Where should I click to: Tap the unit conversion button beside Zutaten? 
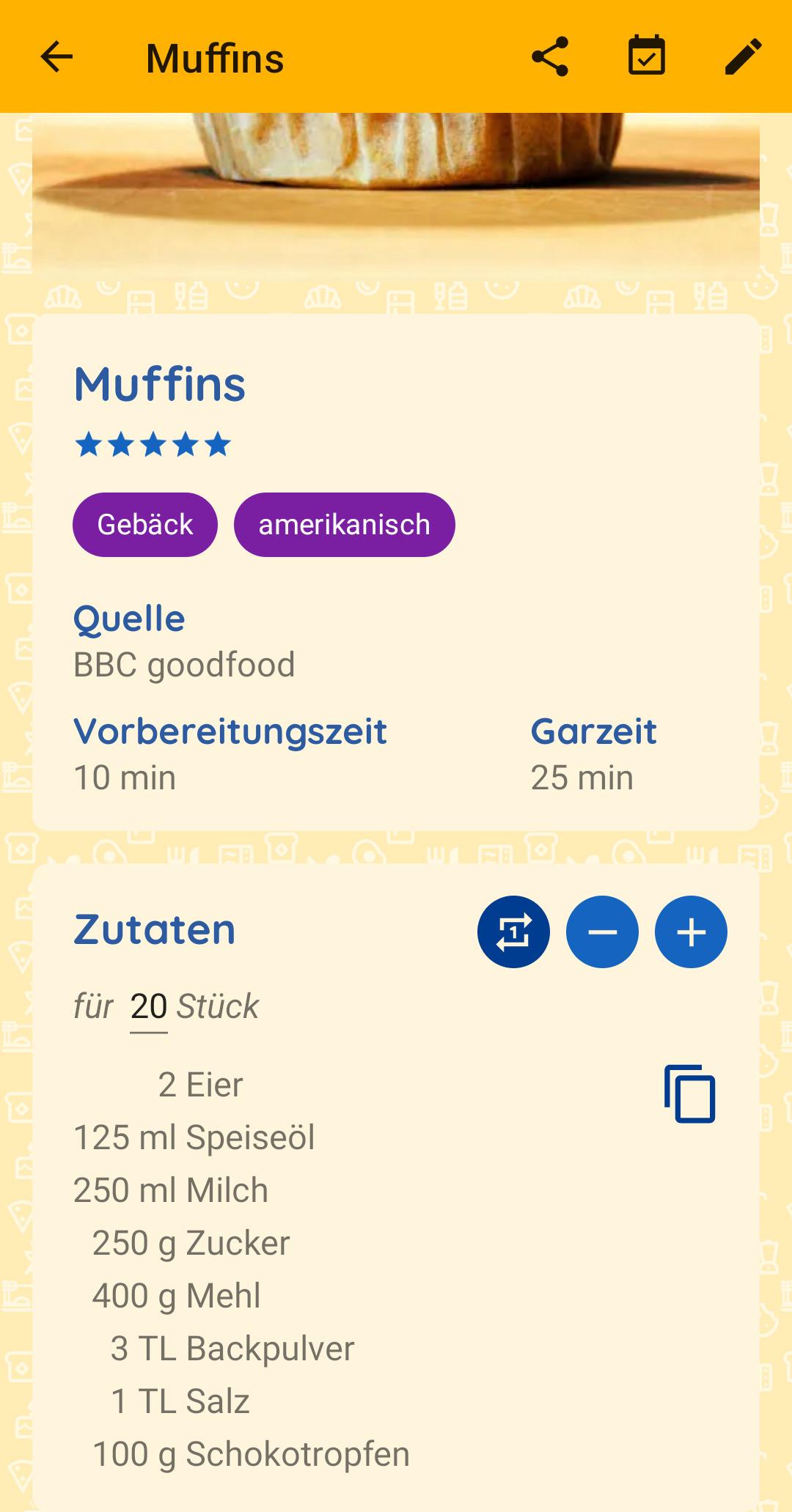point(513,932)
